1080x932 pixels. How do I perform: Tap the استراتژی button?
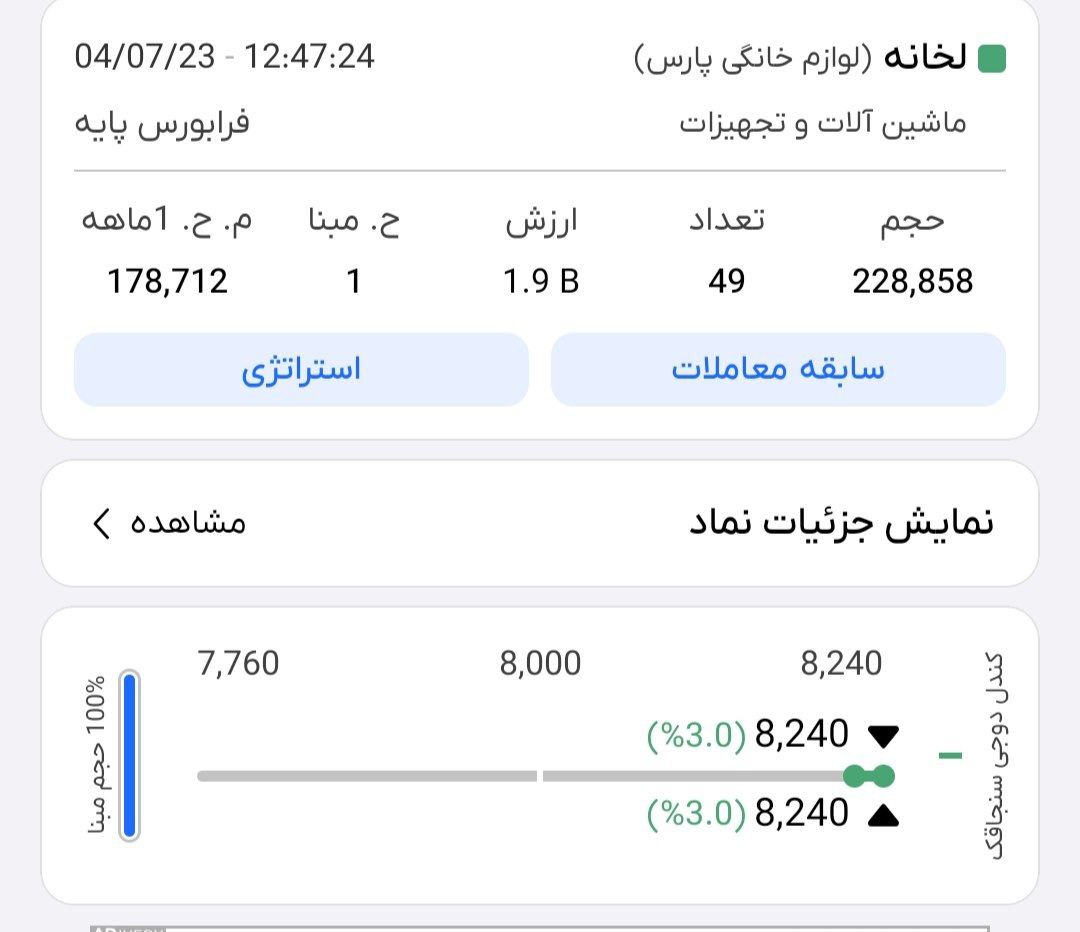click(x=301, y=370)
